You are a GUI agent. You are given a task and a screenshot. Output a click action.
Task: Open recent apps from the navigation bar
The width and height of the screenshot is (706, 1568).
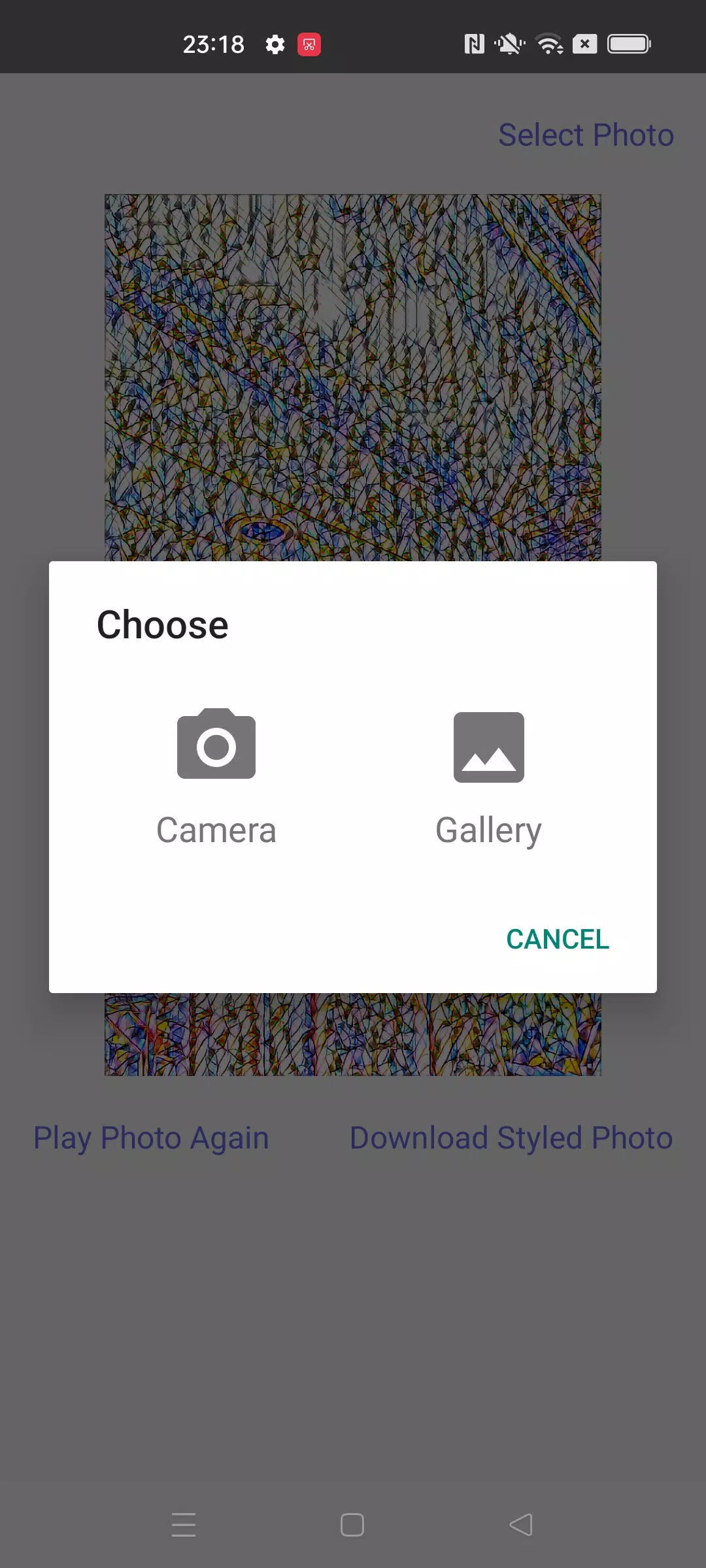click(x=184, y=1525)
